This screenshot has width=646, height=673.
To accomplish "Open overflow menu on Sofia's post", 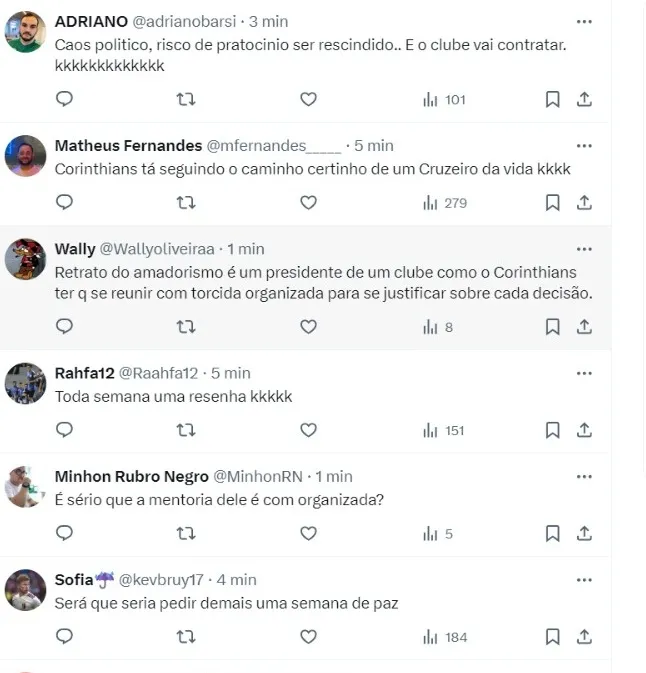I will click(x=585, y=580).
